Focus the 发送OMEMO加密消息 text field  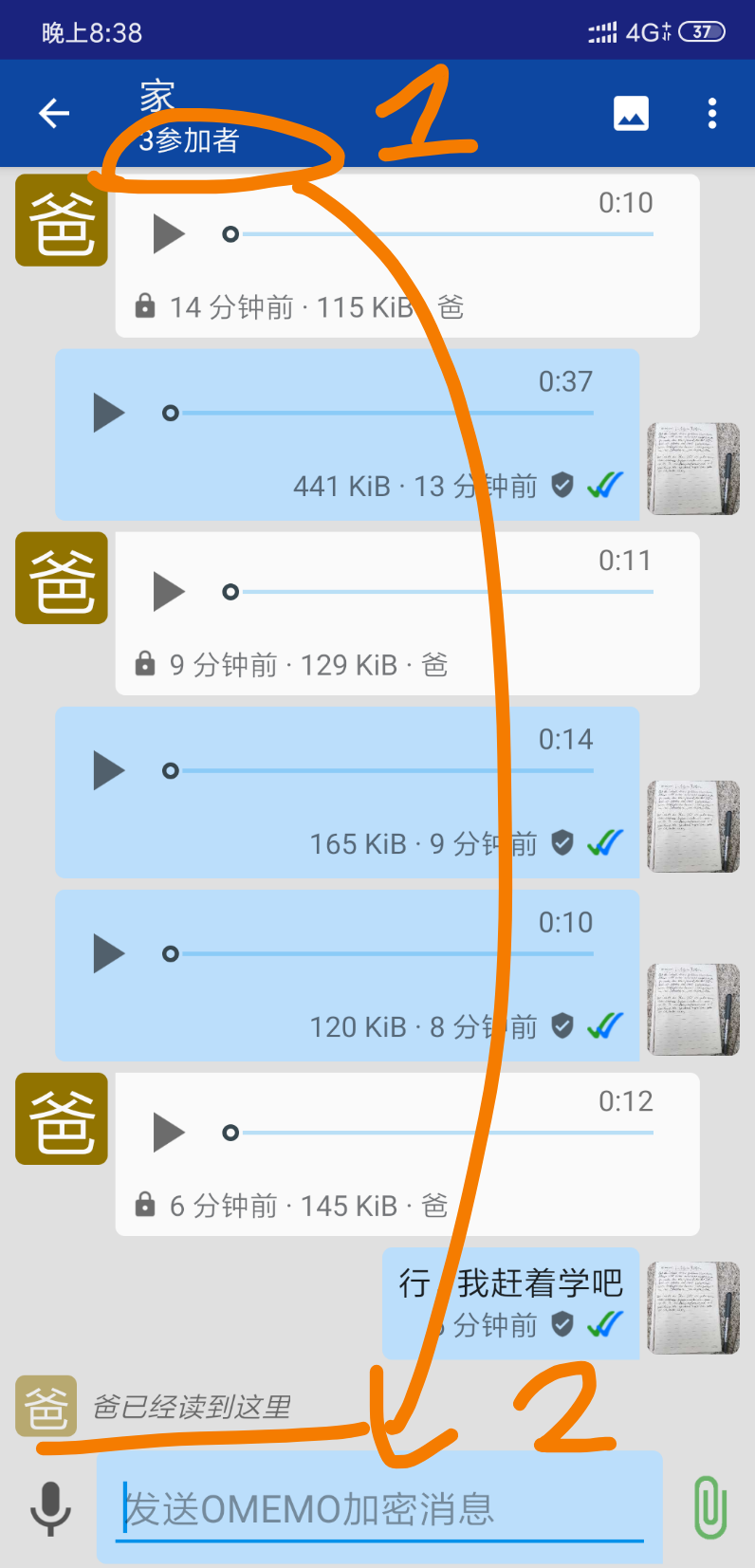tap(379, 1507)
